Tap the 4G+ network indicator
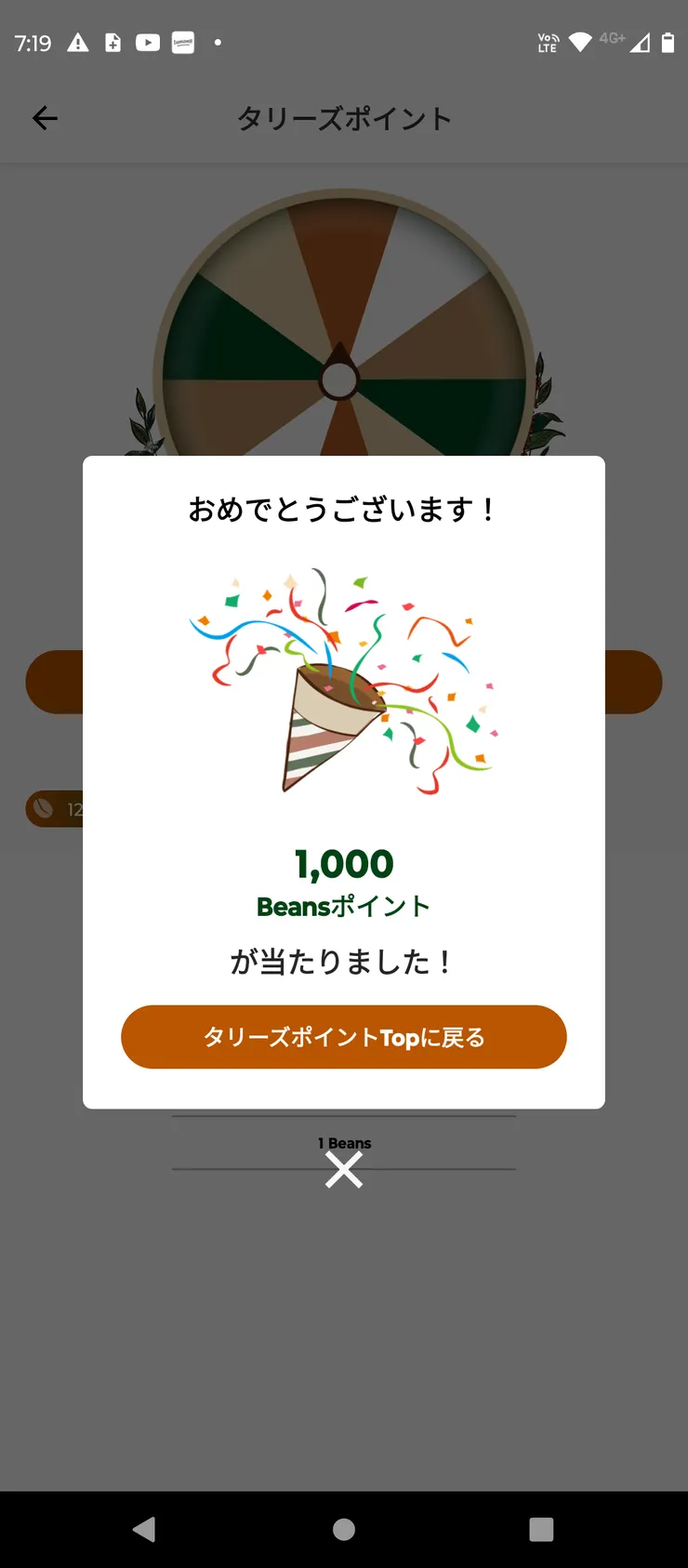 [x=613, y=37]
